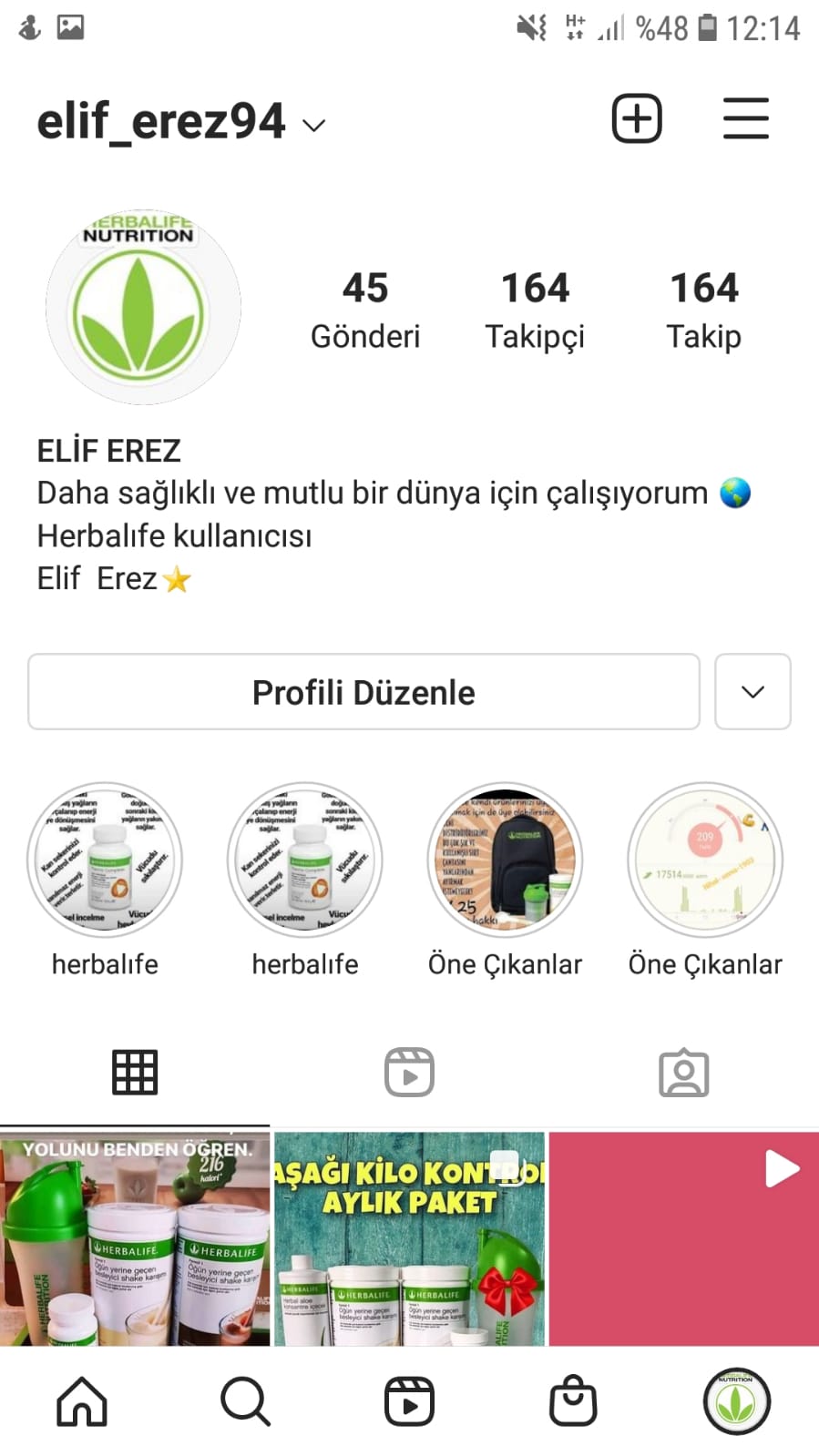819x1456 pixels.
Task: Open the Shop bag tab
Action: coord(573,1400)
